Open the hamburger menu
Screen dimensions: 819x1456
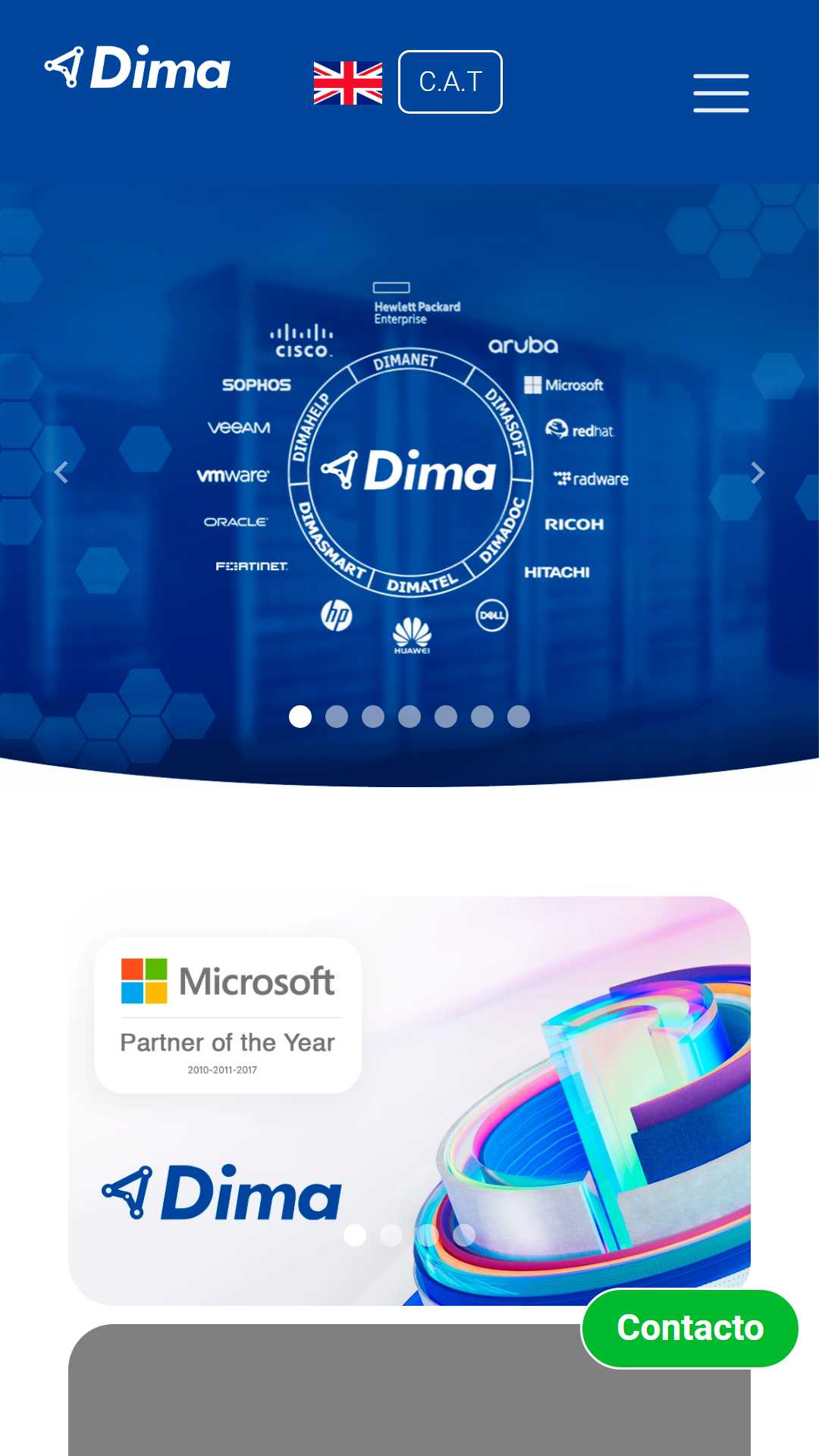[720, 93]
